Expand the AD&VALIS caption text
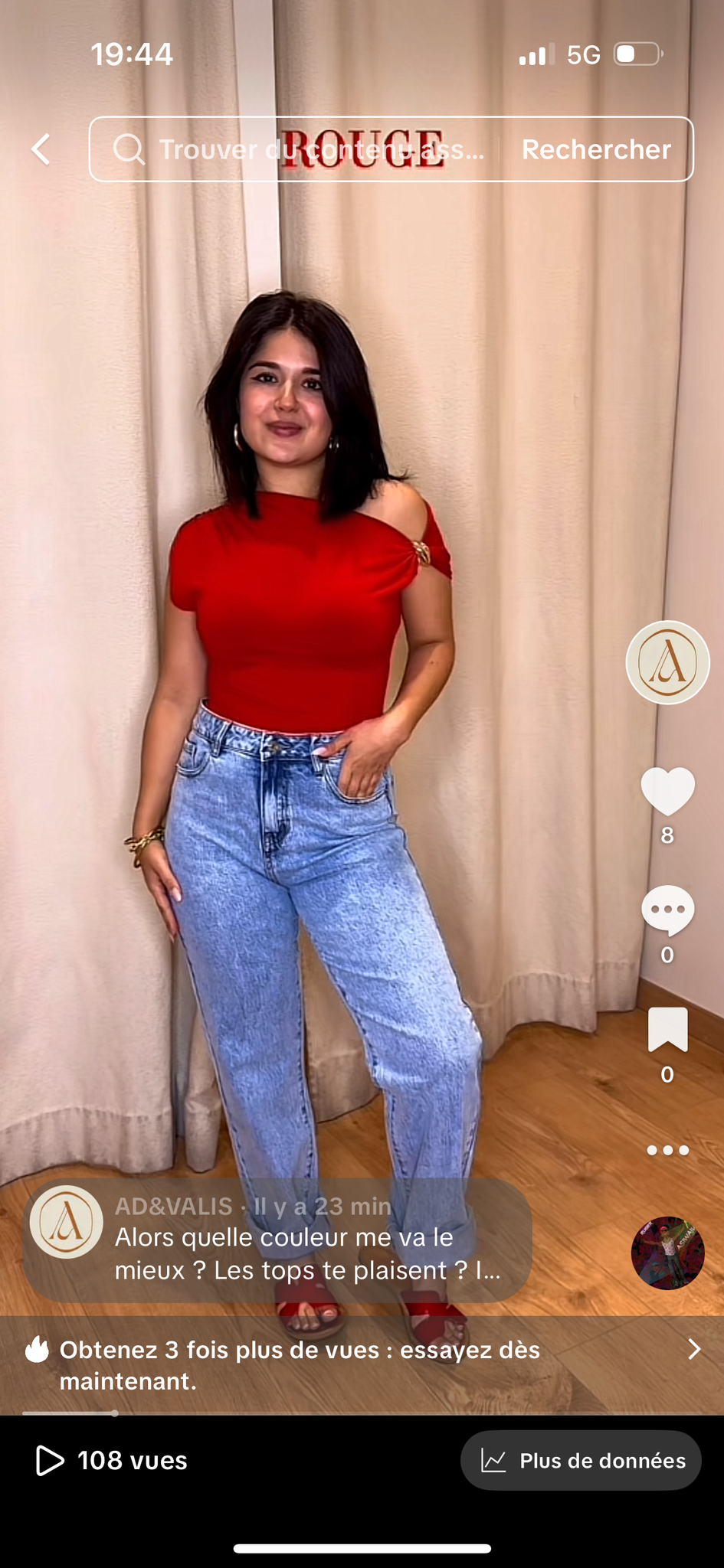 click(306, 1254)
